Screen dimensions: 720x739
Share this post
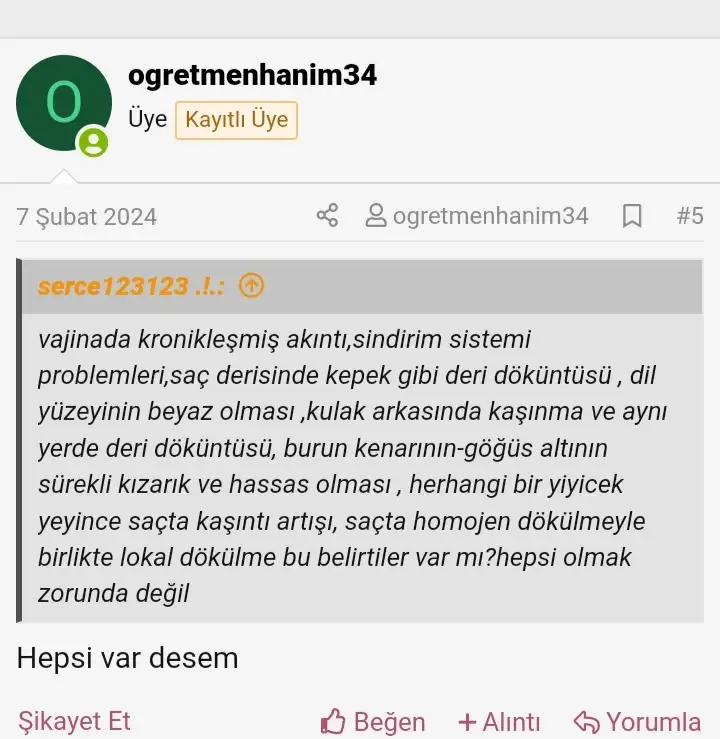[327, 216]
